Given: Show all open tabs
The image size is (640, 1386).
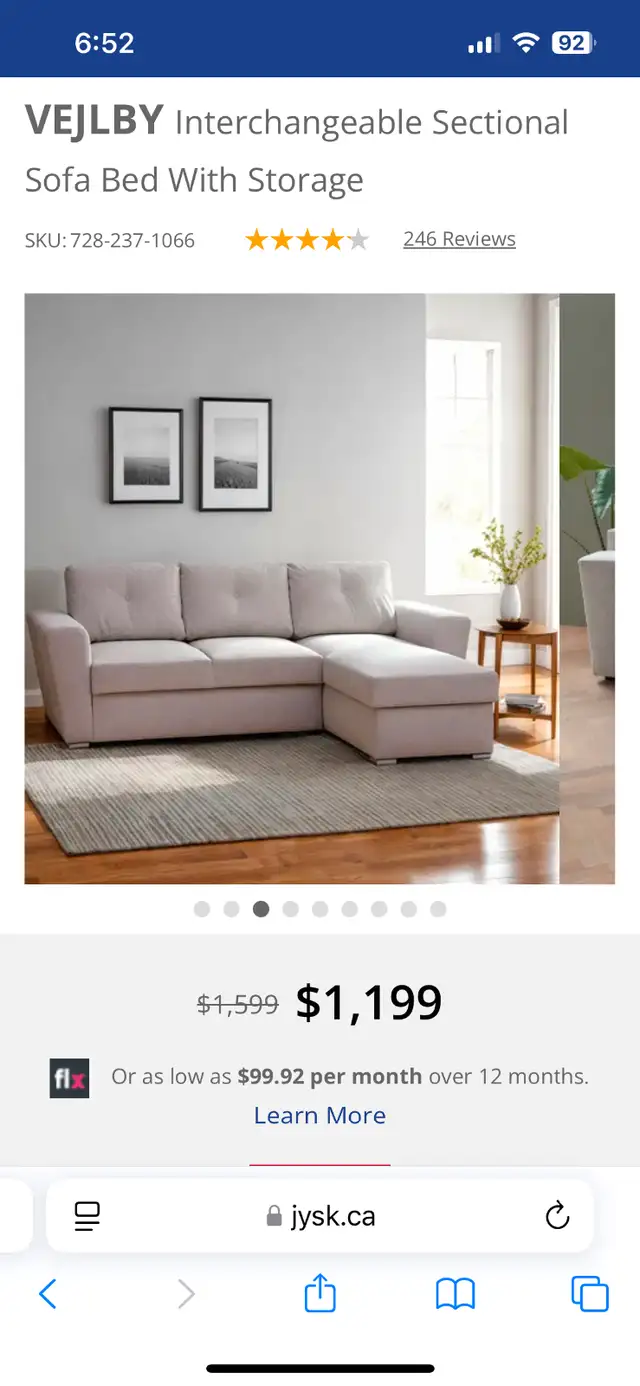Looking at the screenshot, I should pos(590,1294).
